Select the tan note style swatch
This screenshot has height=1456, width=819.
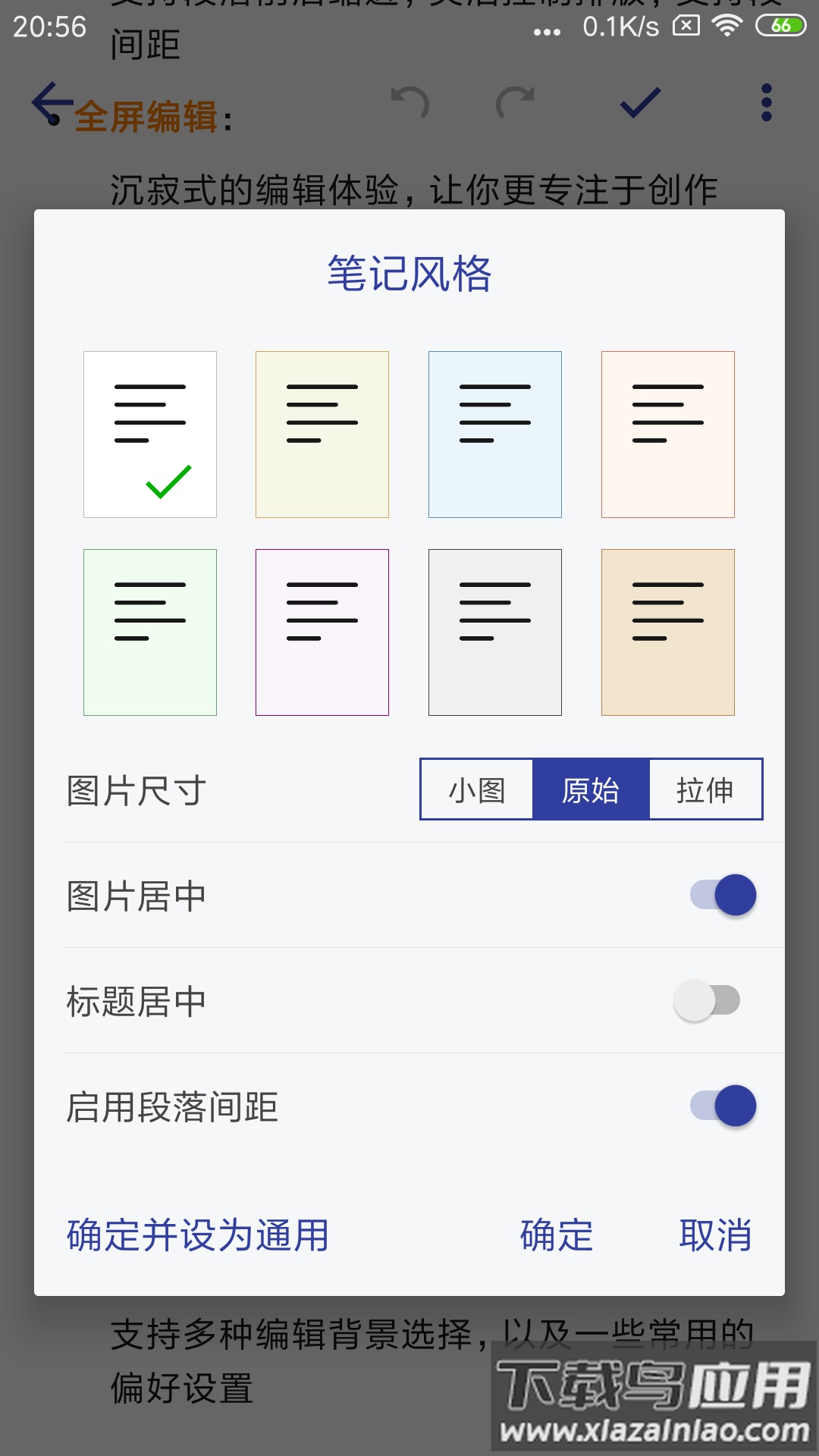668,632
